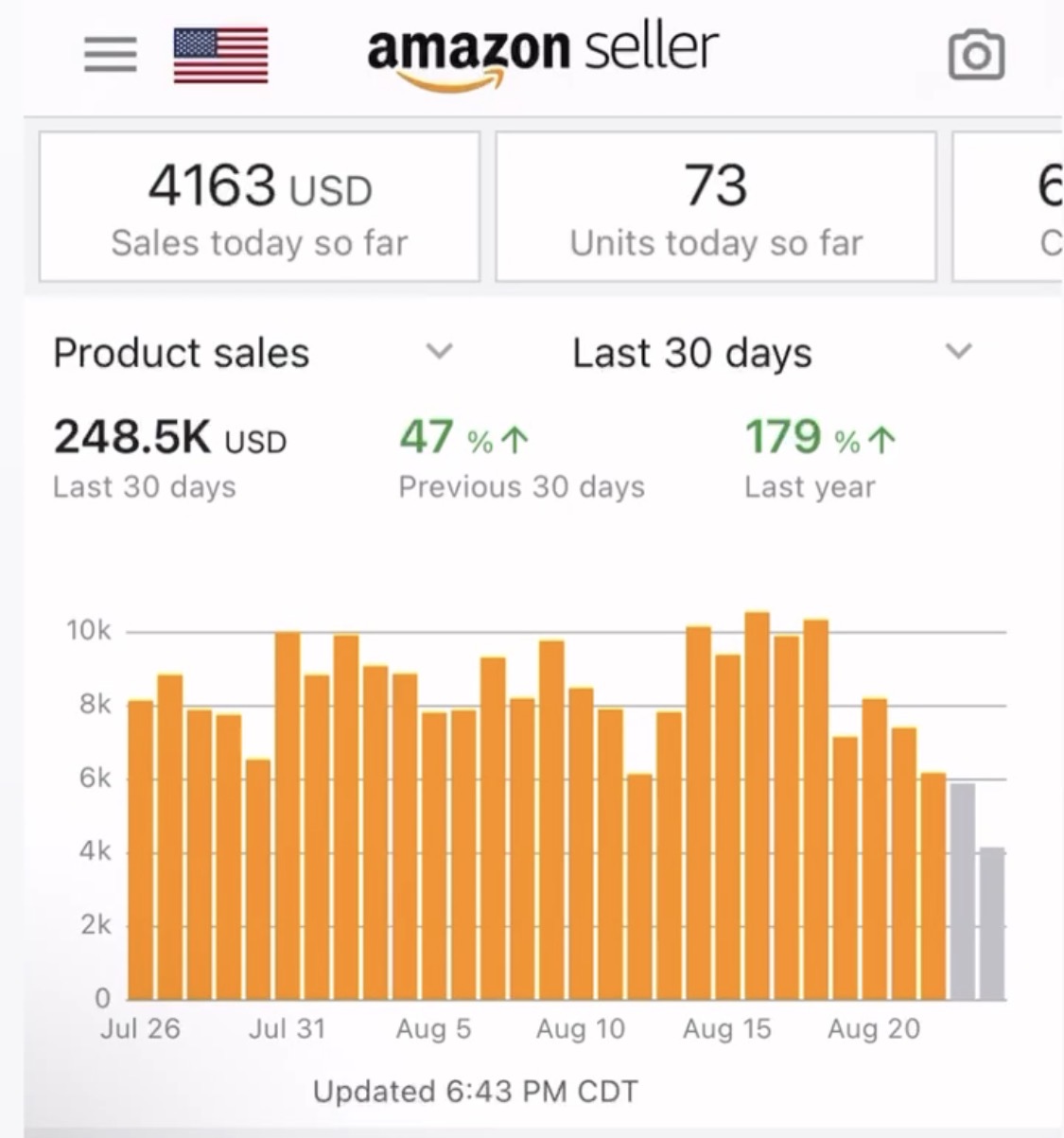Open the Last 30 days time range dropdown

coord(958,352)
